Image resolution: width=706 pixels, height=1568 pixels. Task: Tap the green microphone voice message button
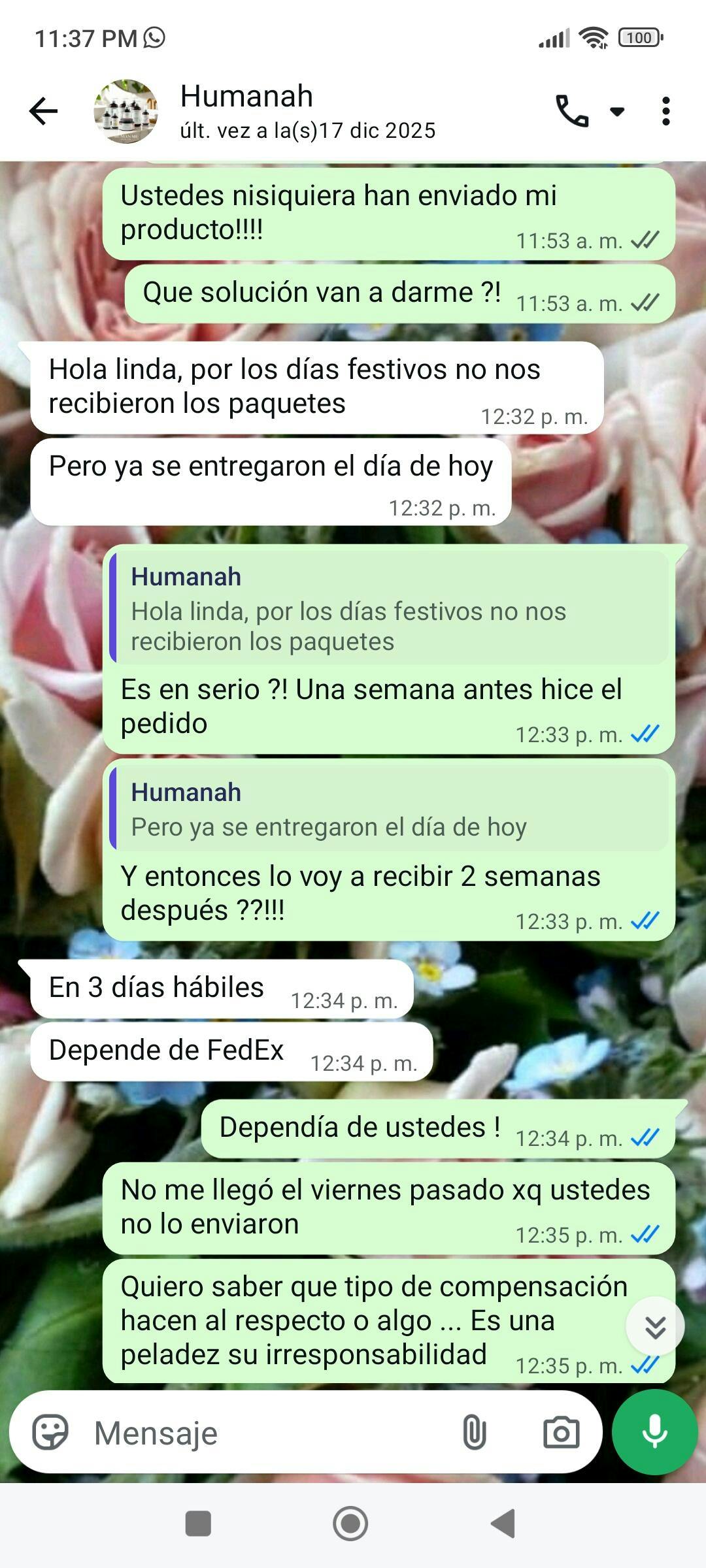tap(654, 1432)
